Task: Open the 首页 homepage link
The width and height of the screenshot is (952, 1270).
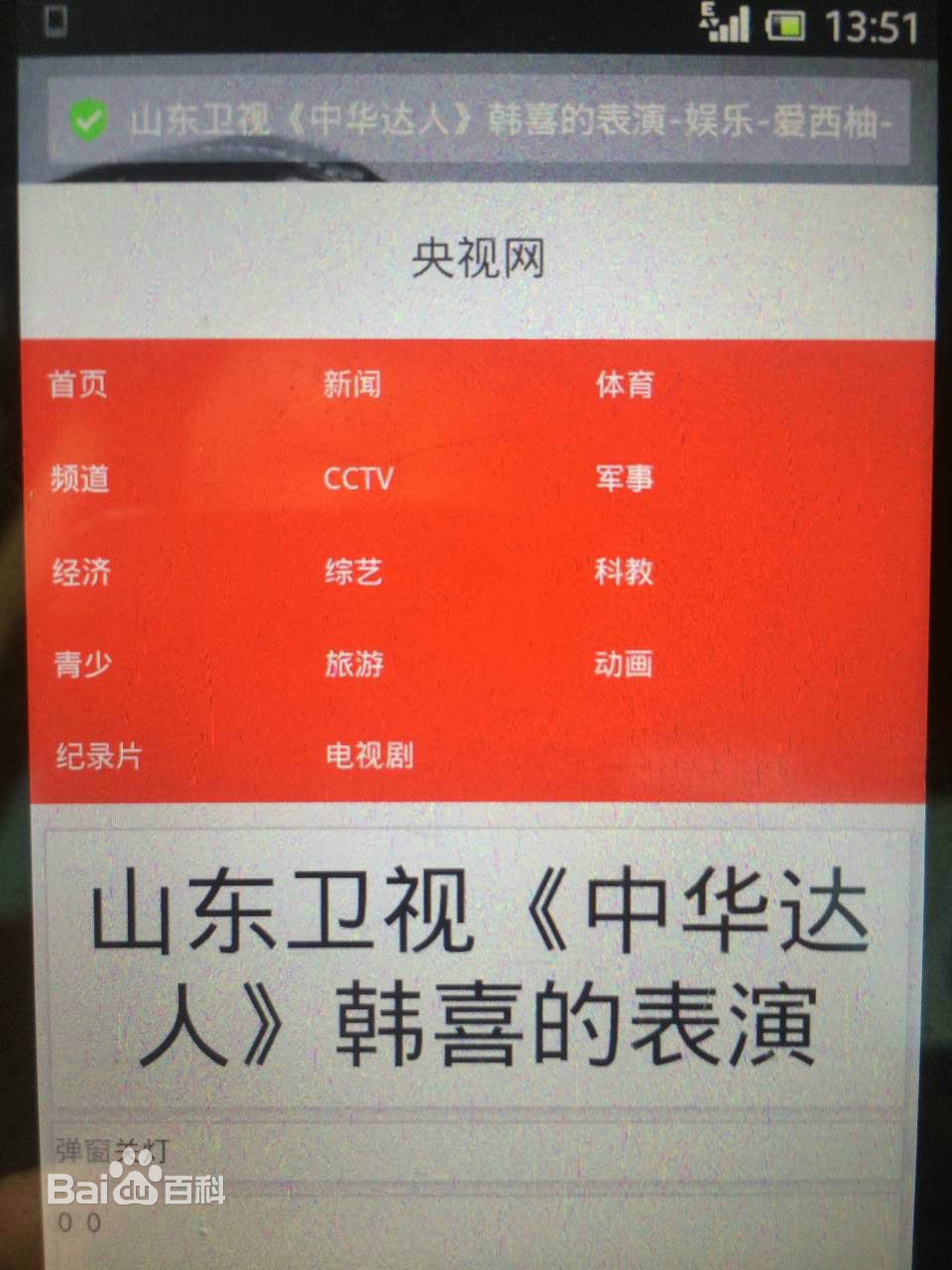Action: pos(81,386)
